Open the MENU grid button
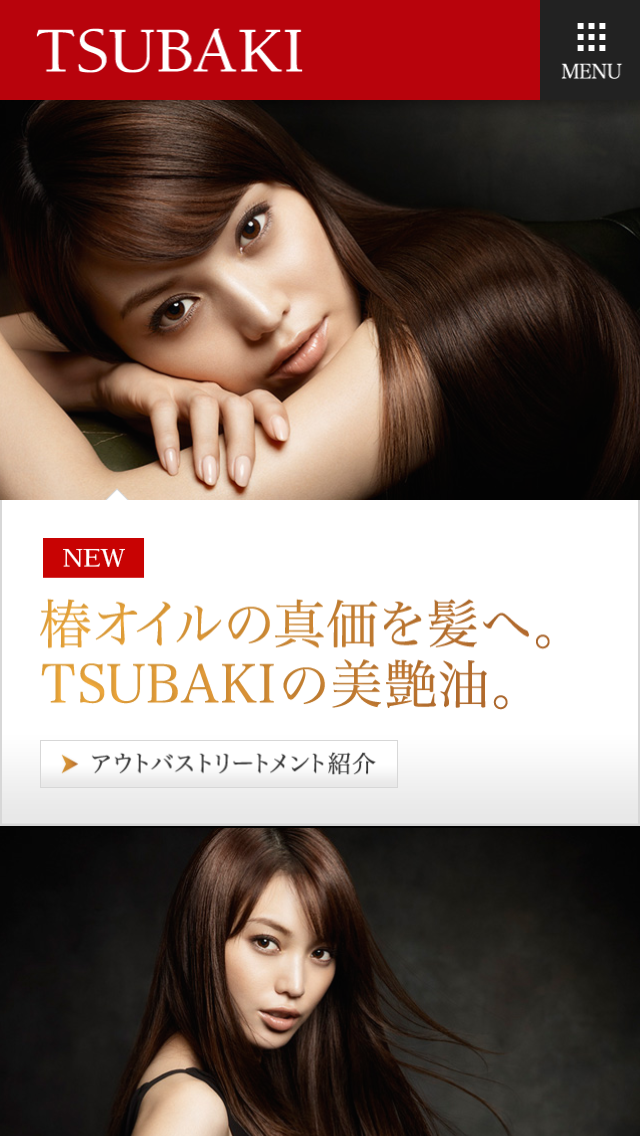 [590, 50]
